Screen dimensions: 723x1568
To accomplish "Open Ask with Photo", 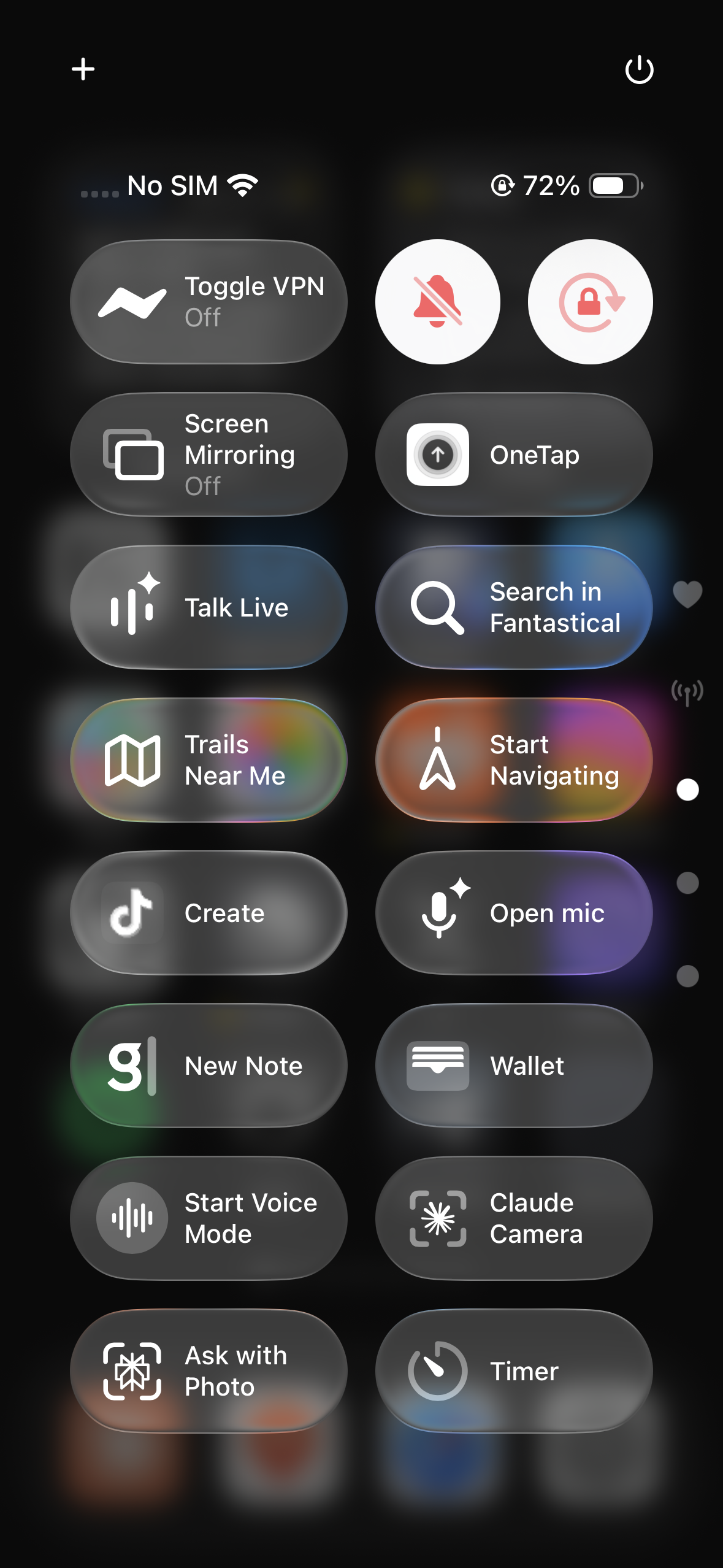I will tap(208, 1371).
